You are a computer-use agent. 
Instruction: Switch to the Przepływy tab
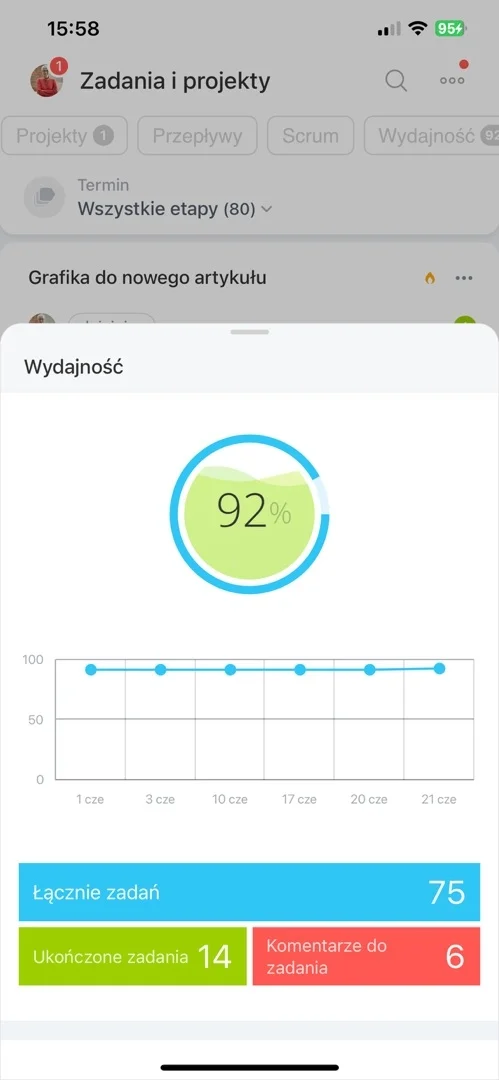coord(197,136)
